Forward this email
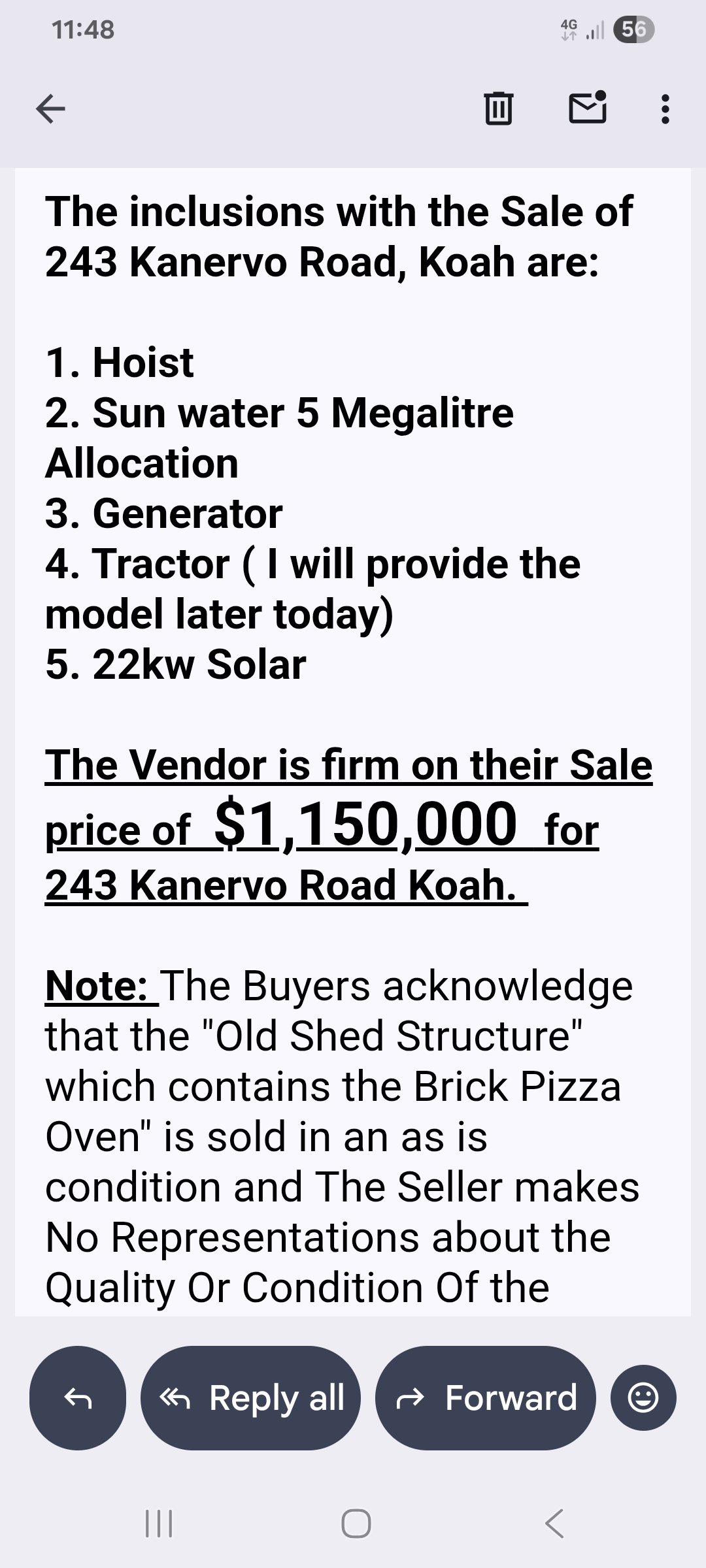Viewport: 706px width, 1568px height. [486, 1397]
